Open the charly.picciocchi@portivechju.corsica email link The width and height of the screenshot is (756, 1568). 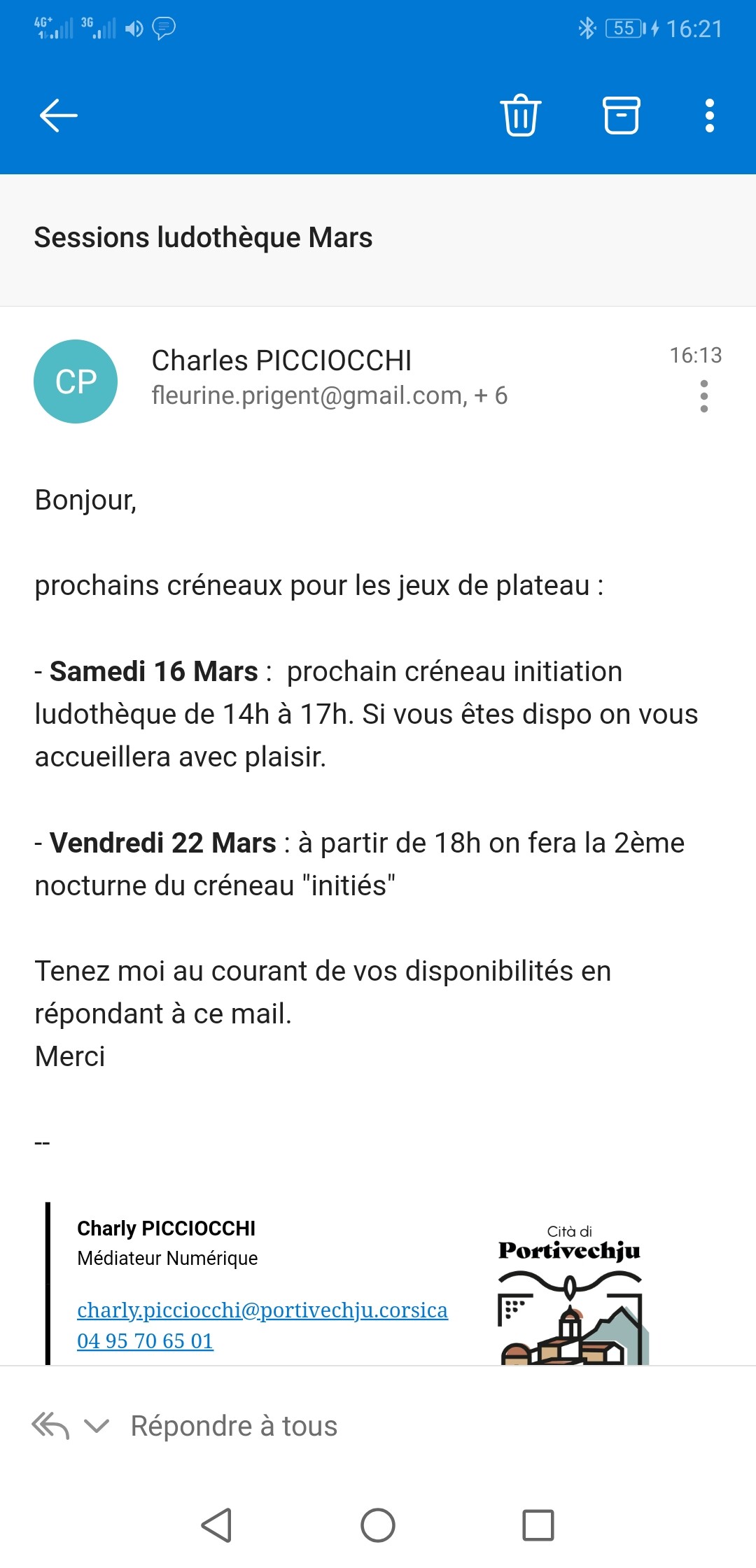[x=262, y=1310]
